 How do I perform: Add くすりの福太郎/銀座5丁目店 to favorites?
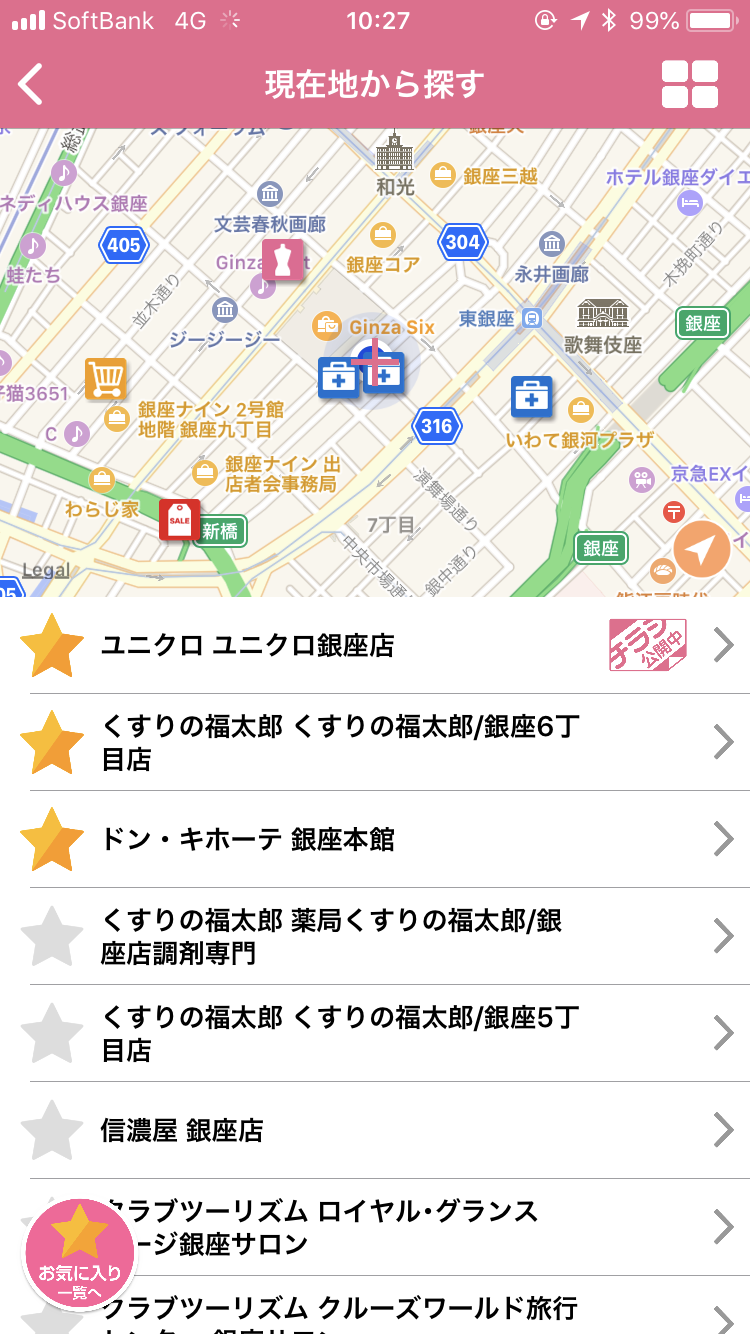[x=52, y=1033]
